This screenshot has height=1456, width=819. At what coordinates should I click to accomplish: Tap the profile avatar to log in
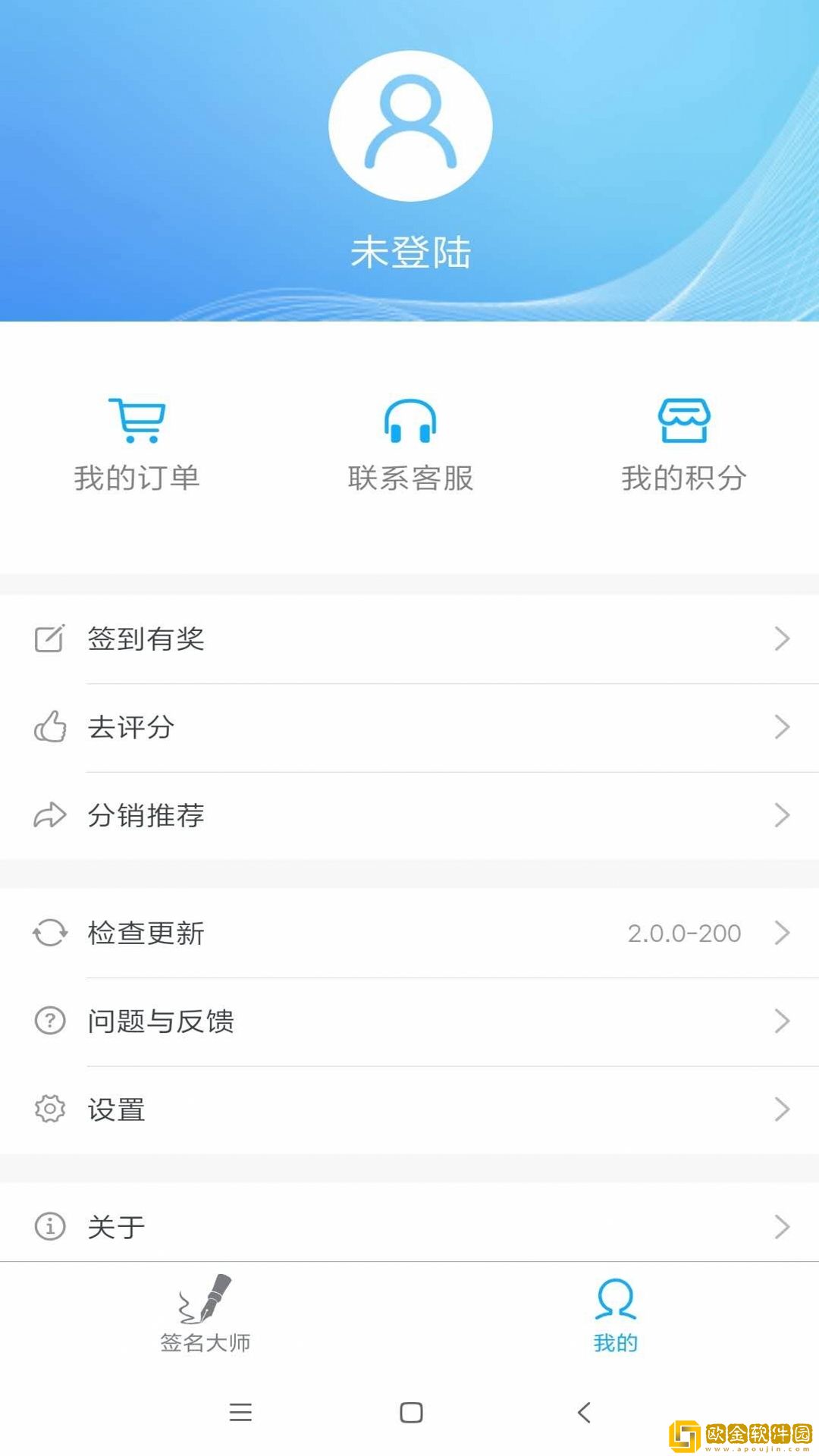[x=410, y=126]
